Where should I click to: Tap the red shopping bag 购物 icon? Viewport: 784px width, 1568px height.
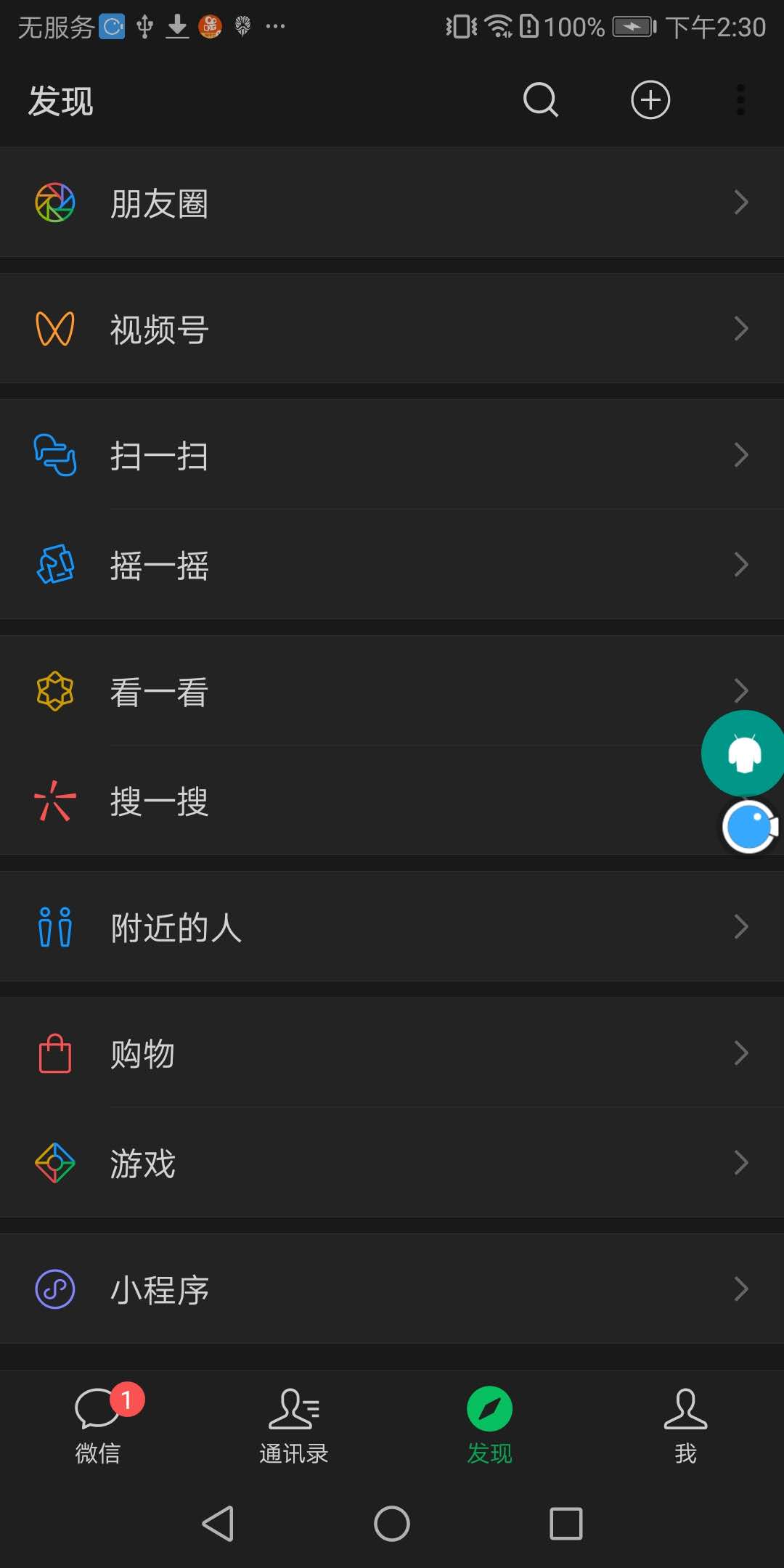pos(54,1053)
